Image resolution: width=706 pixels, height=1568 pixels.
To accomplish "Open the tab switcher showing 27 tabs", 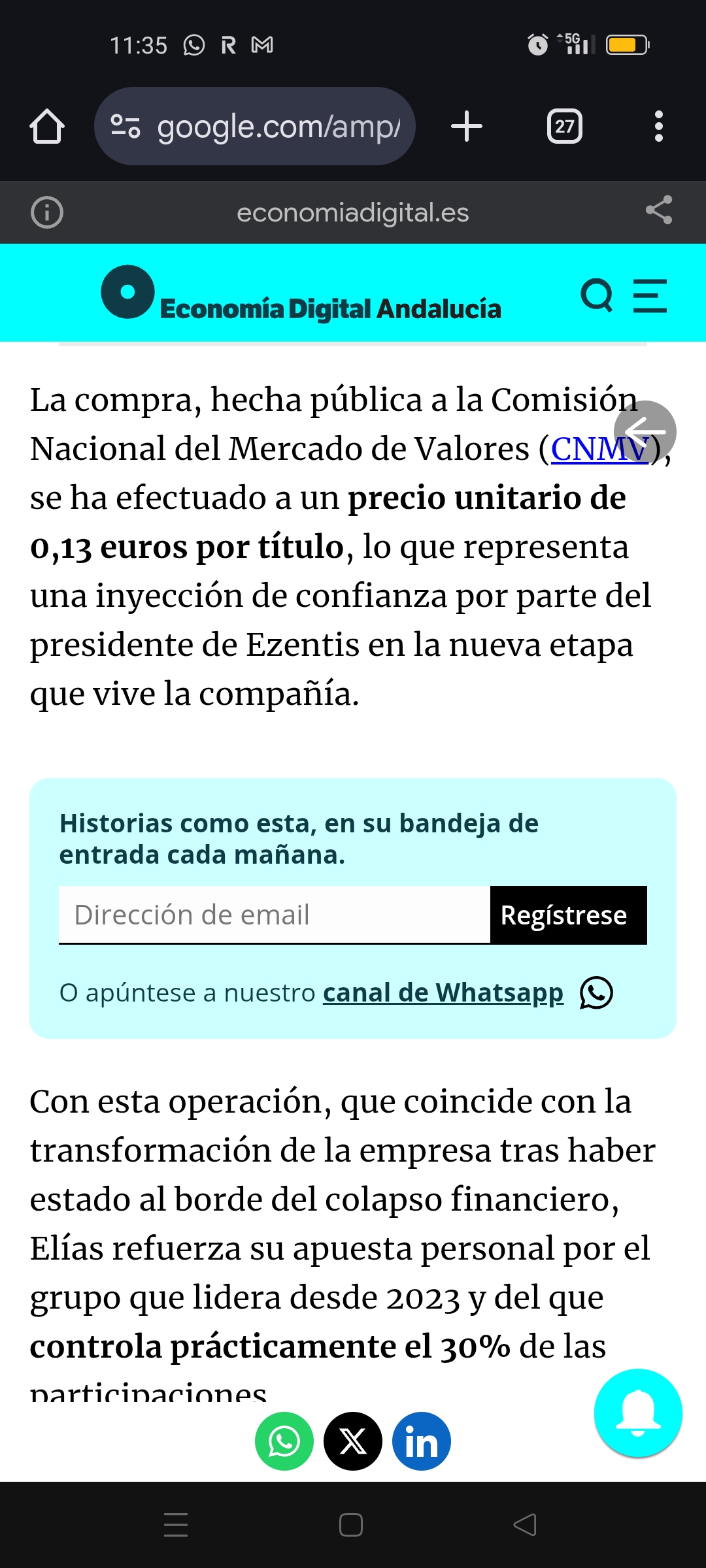I will (x=565, y=126).
